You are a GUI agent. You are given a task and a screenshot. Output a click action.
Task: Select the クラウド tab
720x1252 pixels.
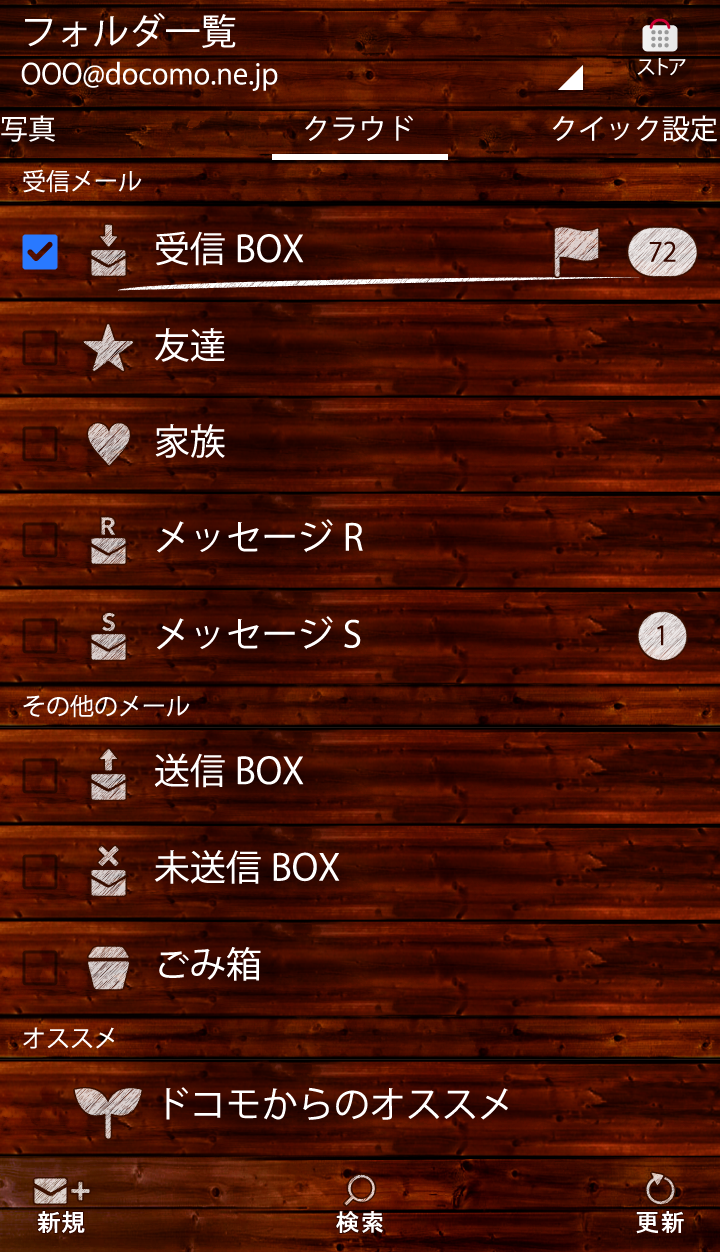tap(359, 129)
